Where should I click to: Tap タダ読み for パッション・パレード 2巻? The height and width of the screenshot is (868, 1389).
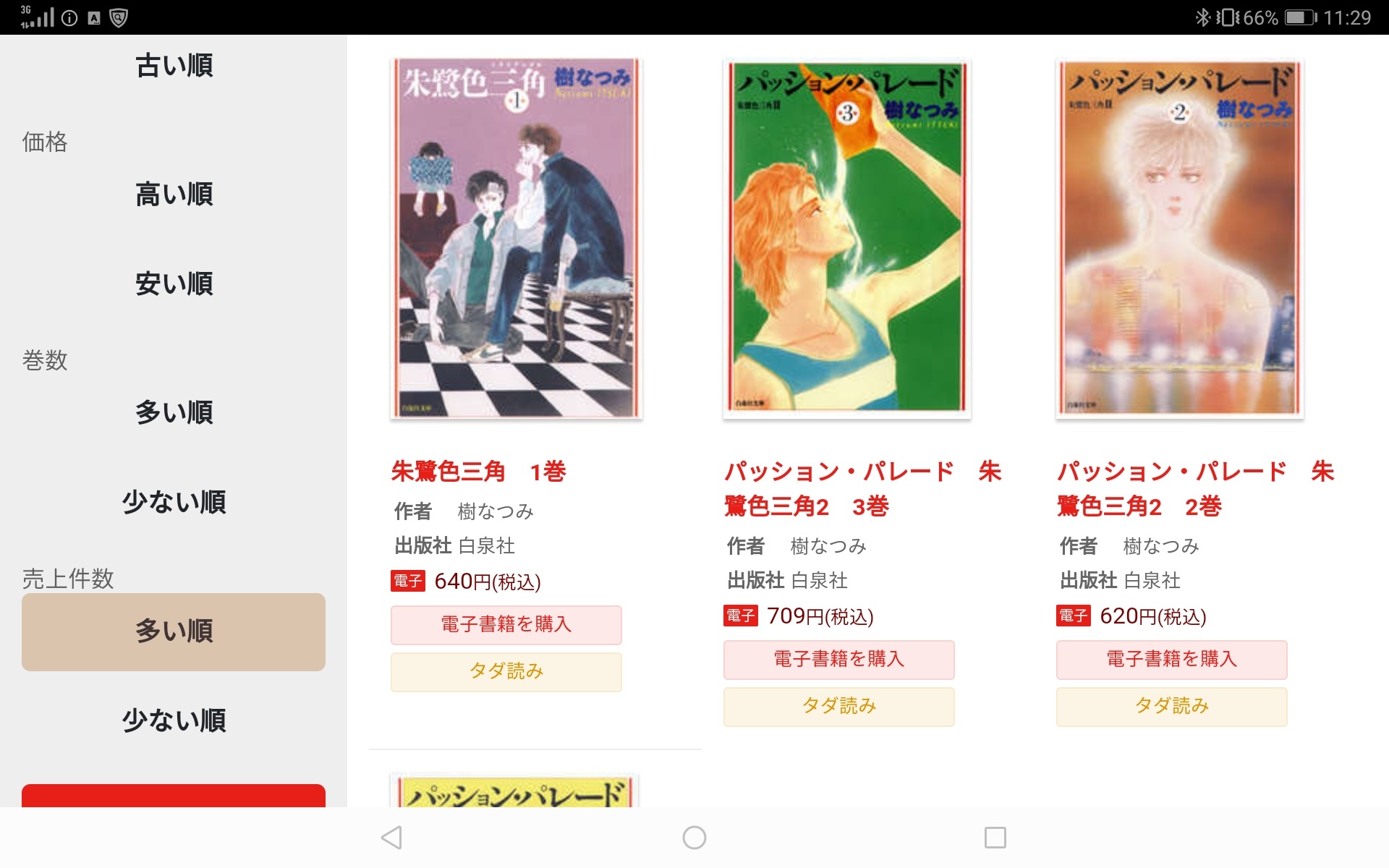click(1171, 706)
